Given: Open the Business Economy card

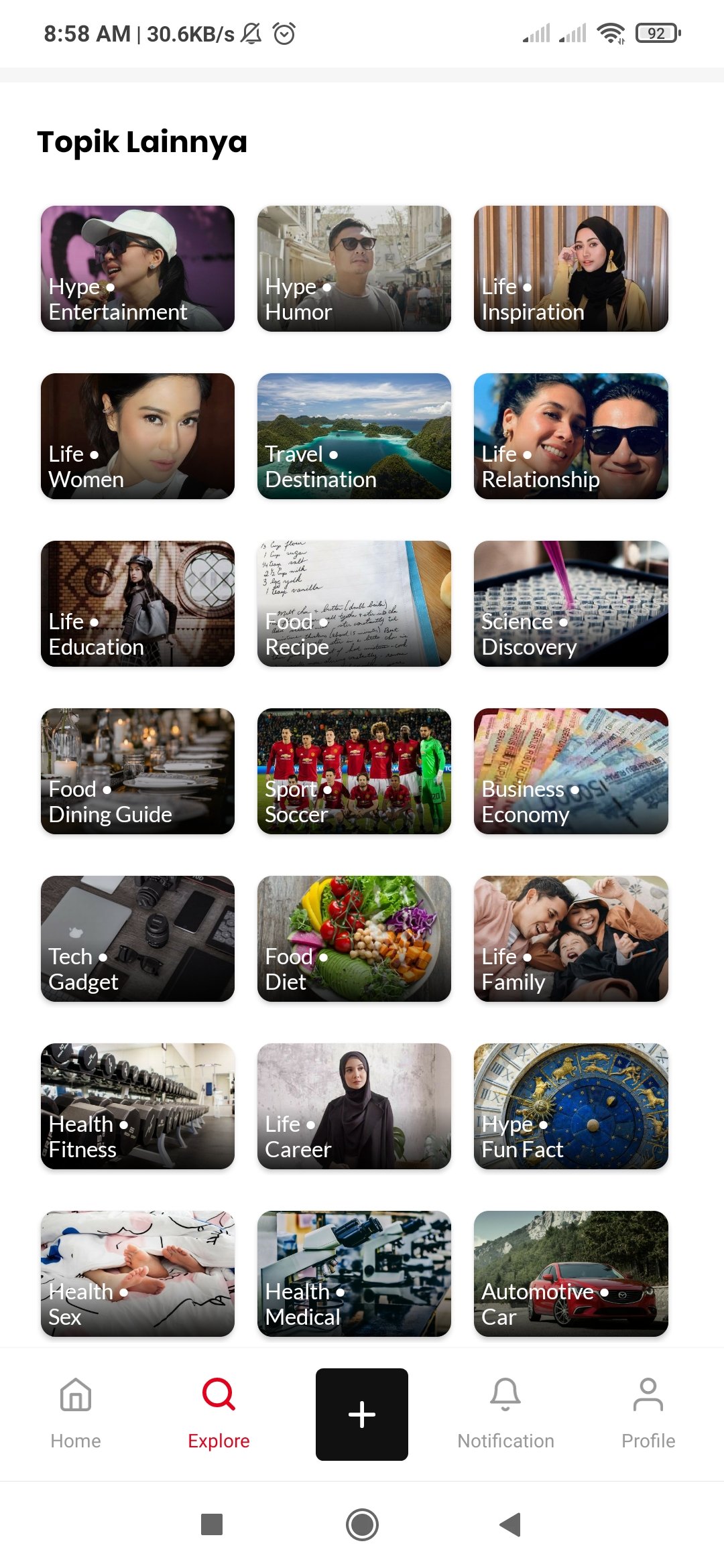Looking at the screenshot, I should tap(570, 771).
